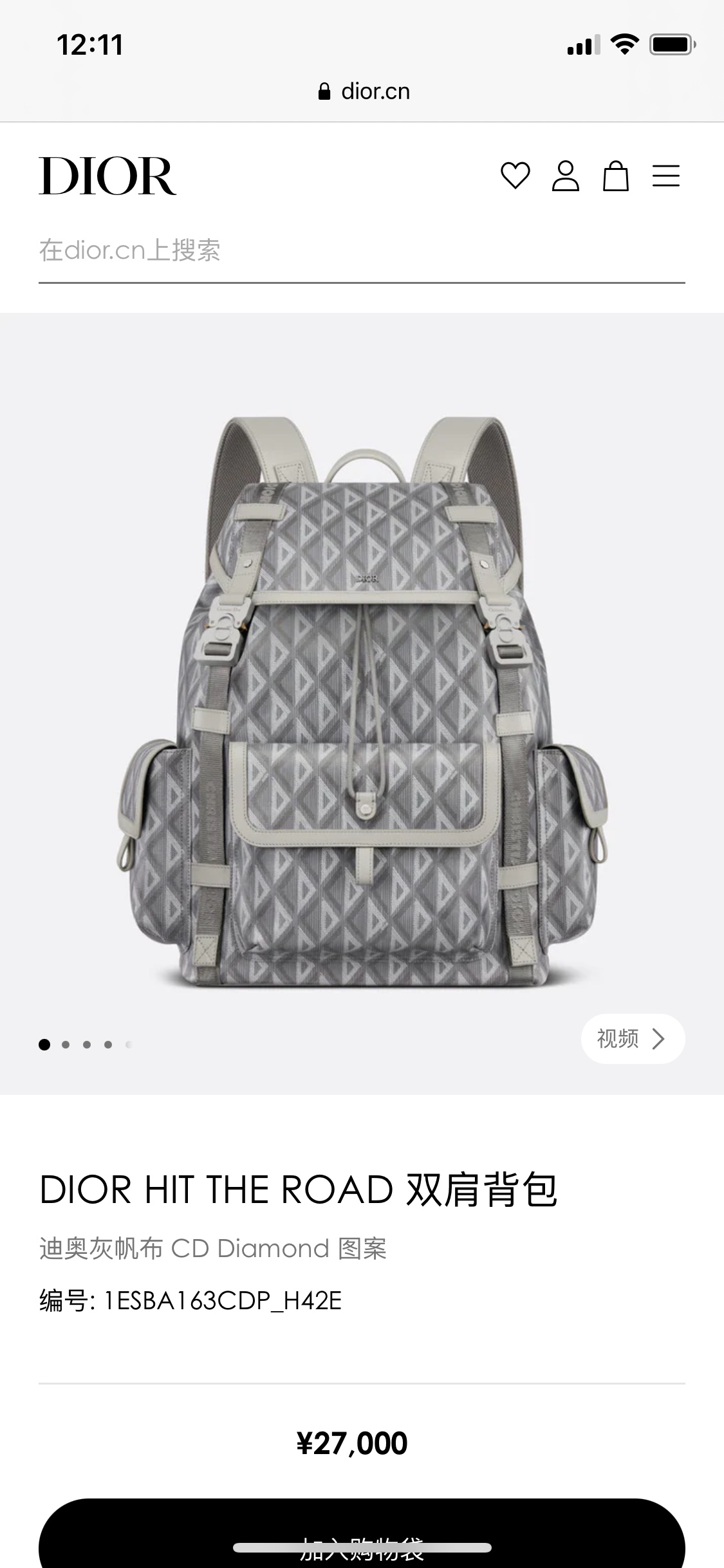Go to the Dior home logo
724x1568 pixels.
(107, 176)
